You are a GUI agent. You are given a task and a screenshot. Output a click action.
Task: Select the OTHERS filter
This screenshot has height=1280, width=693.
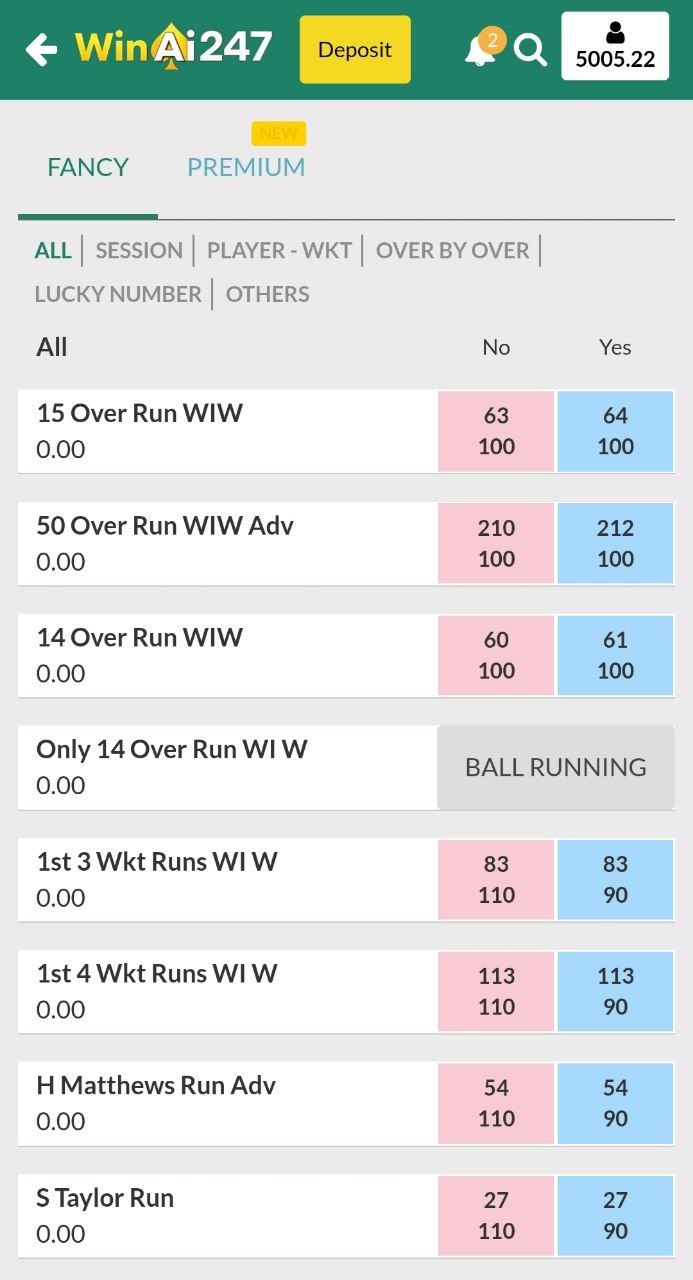pyautogui.click(x=267, y=294)
